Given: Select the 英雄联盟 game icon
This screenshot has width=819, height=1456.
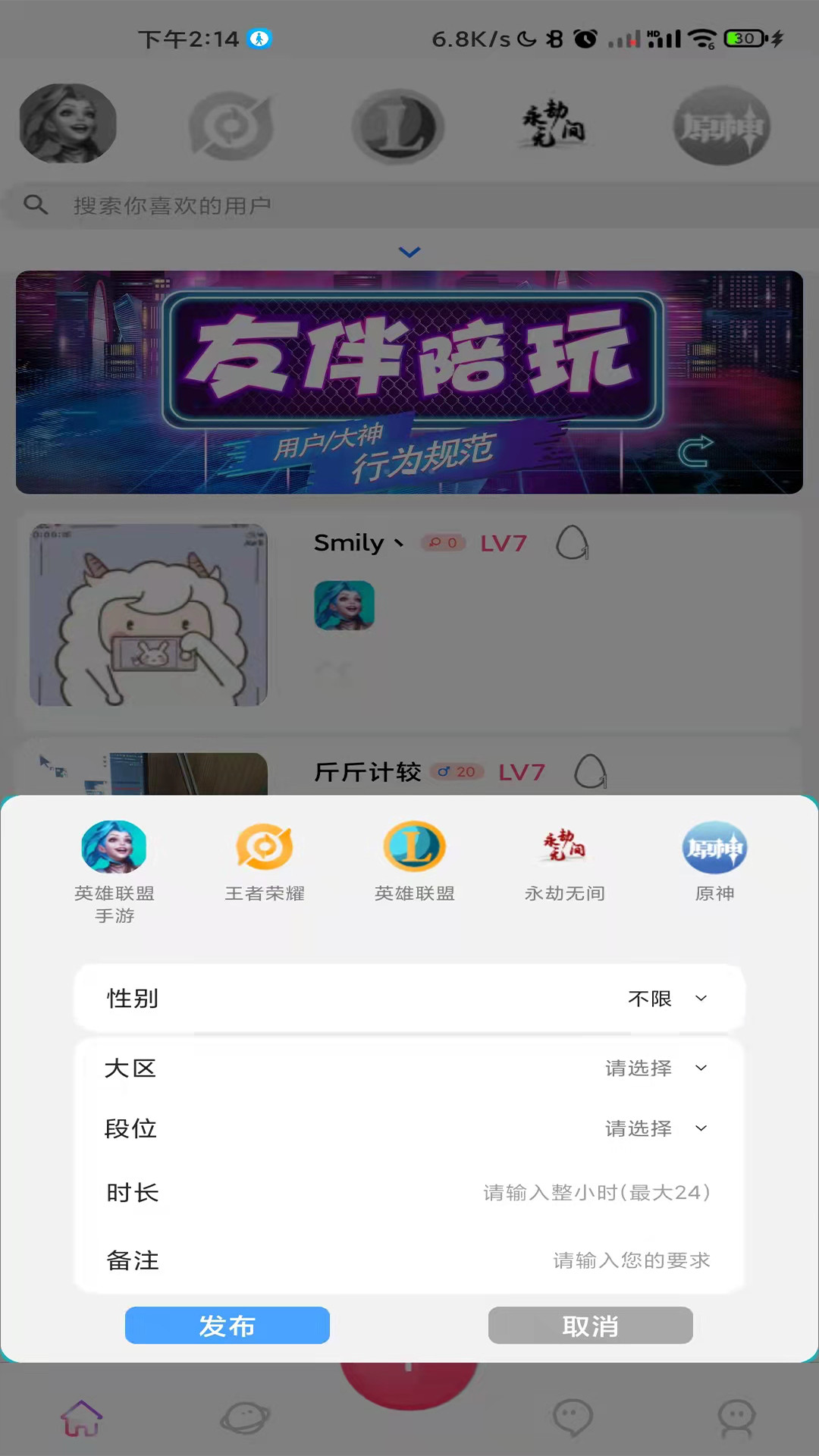Looking at the screenshot, I should pos(414,847).
